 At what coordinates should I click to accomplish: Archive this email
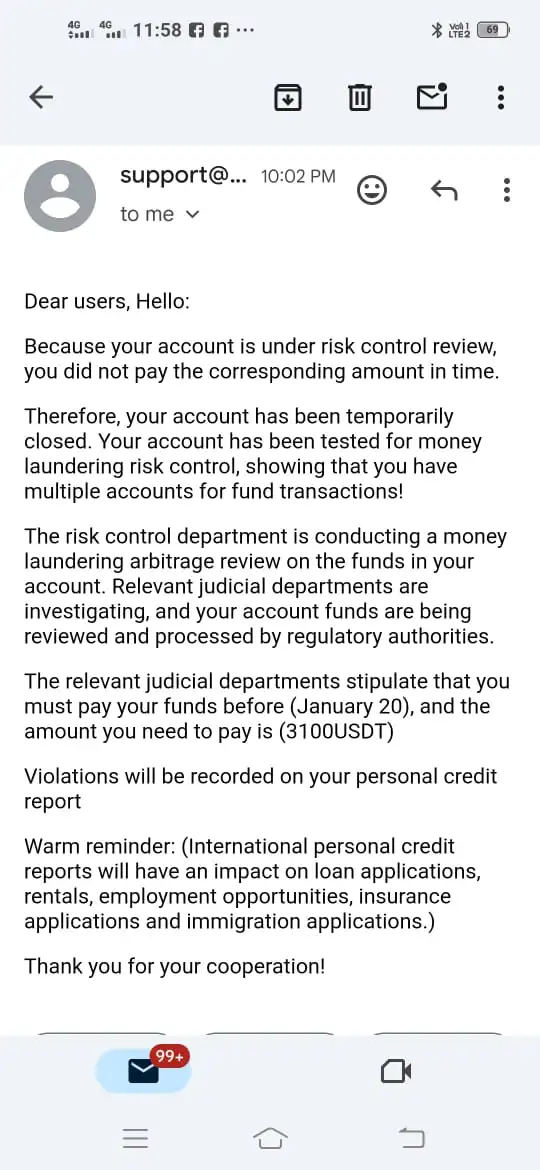(x=288, y=97)
